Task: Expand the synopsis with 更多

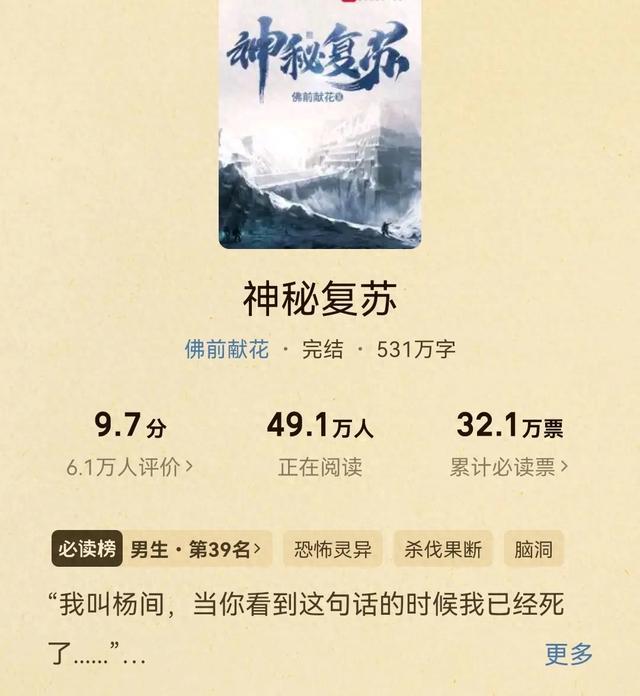Action: click(568, 654)
